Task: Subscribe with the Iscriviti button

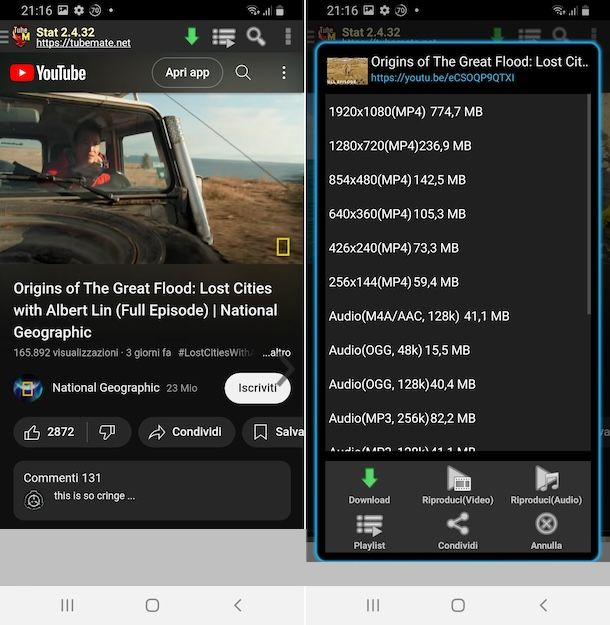Action: pyautogui.click(x=256, y=388)
